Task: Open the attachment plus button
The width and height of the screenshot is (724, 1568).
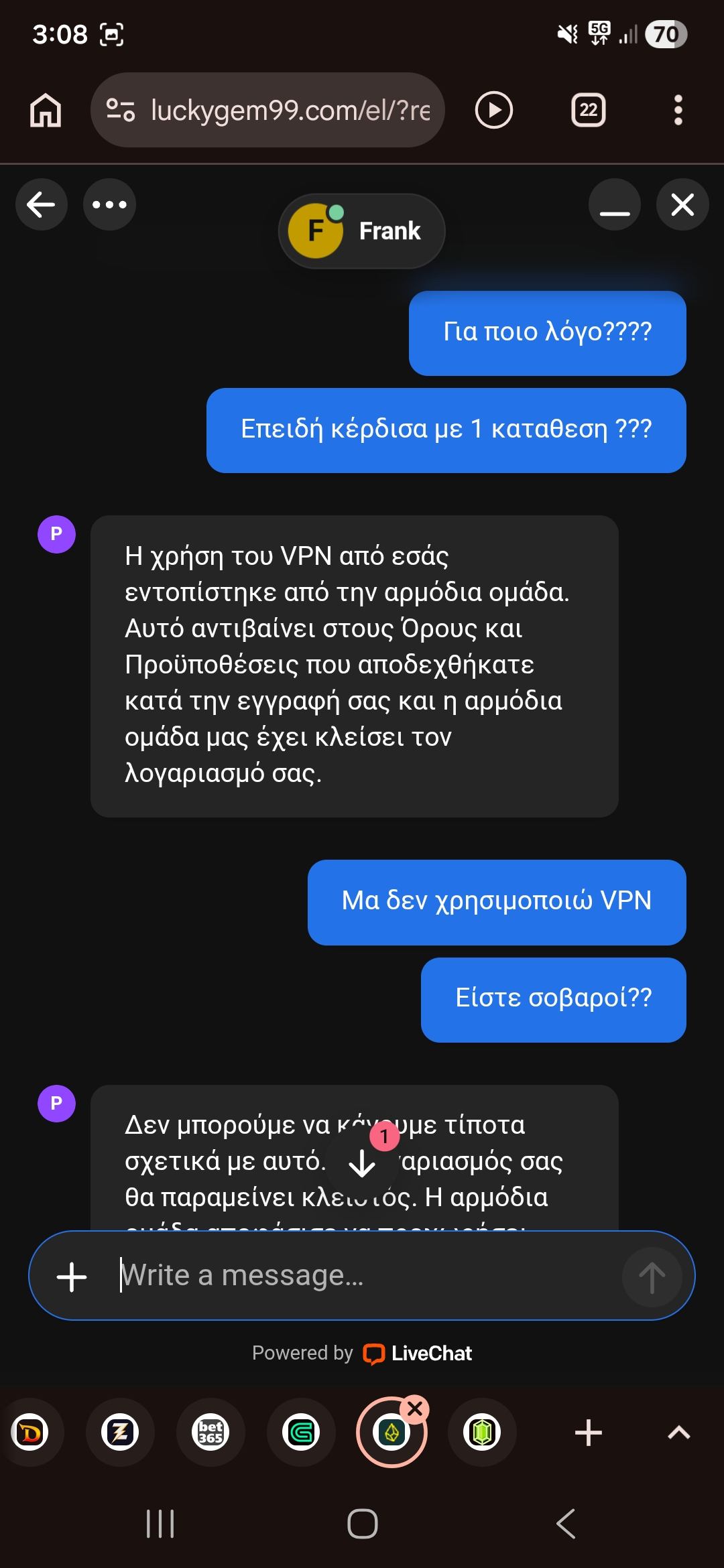Action: coord(72,1277)
